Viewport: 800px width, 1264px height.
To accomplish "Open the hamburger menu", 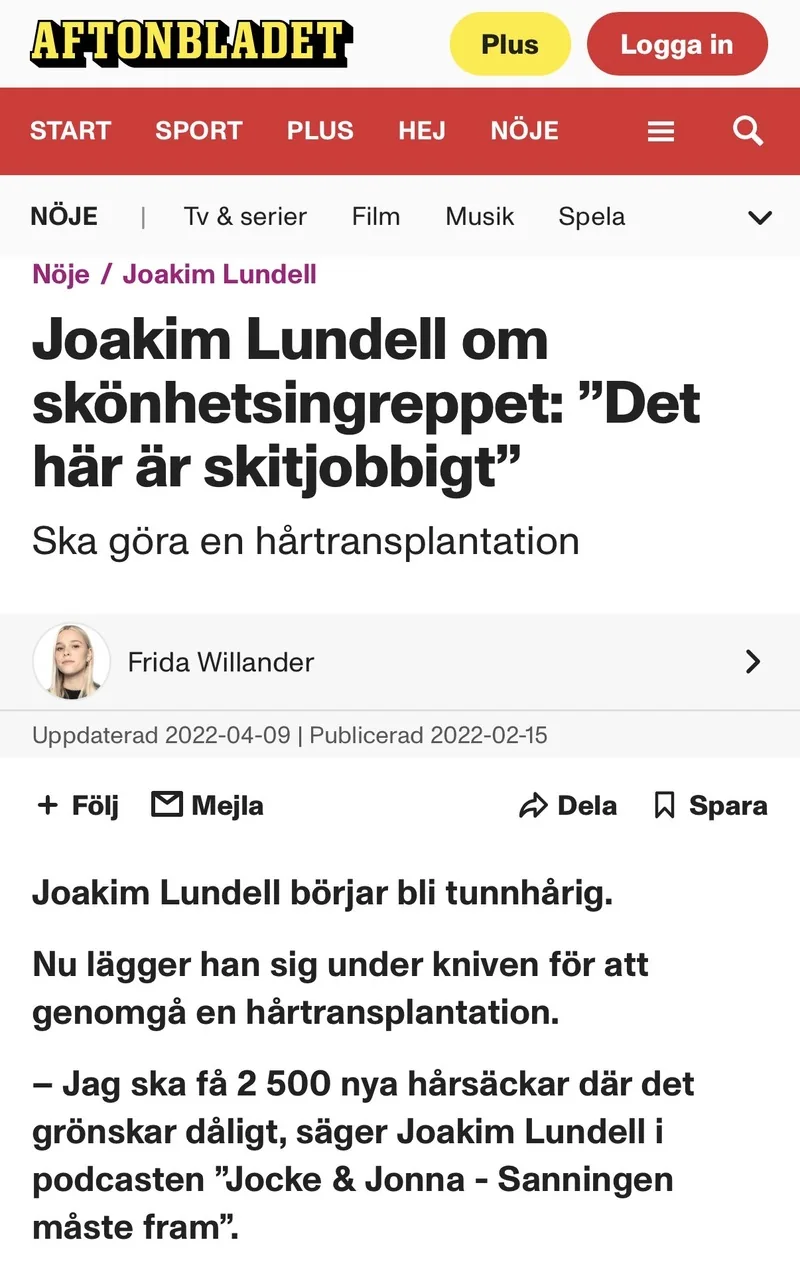I will (660, 130).
